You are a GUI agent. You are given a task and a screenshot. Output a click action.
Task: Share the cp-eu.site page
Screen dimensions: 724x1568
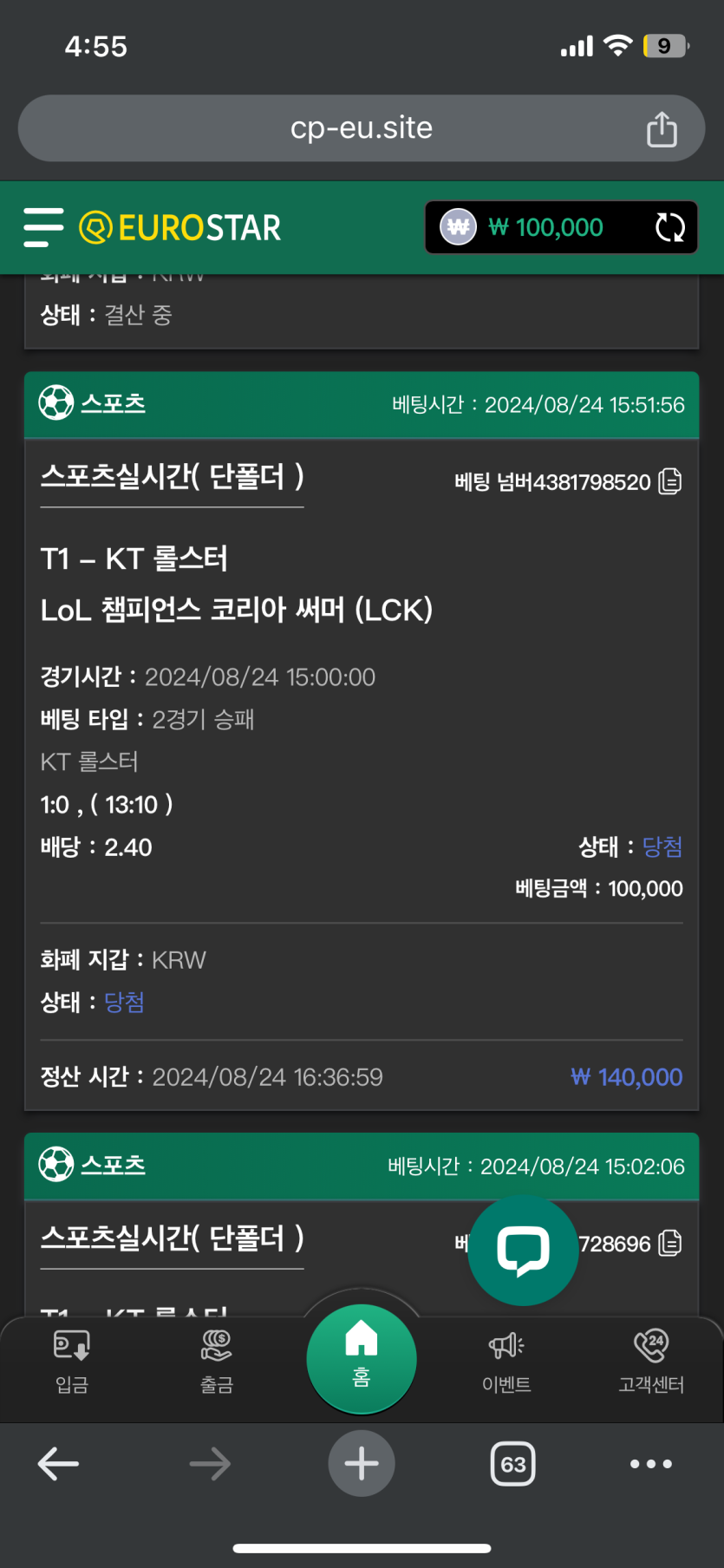pos(662,129)
